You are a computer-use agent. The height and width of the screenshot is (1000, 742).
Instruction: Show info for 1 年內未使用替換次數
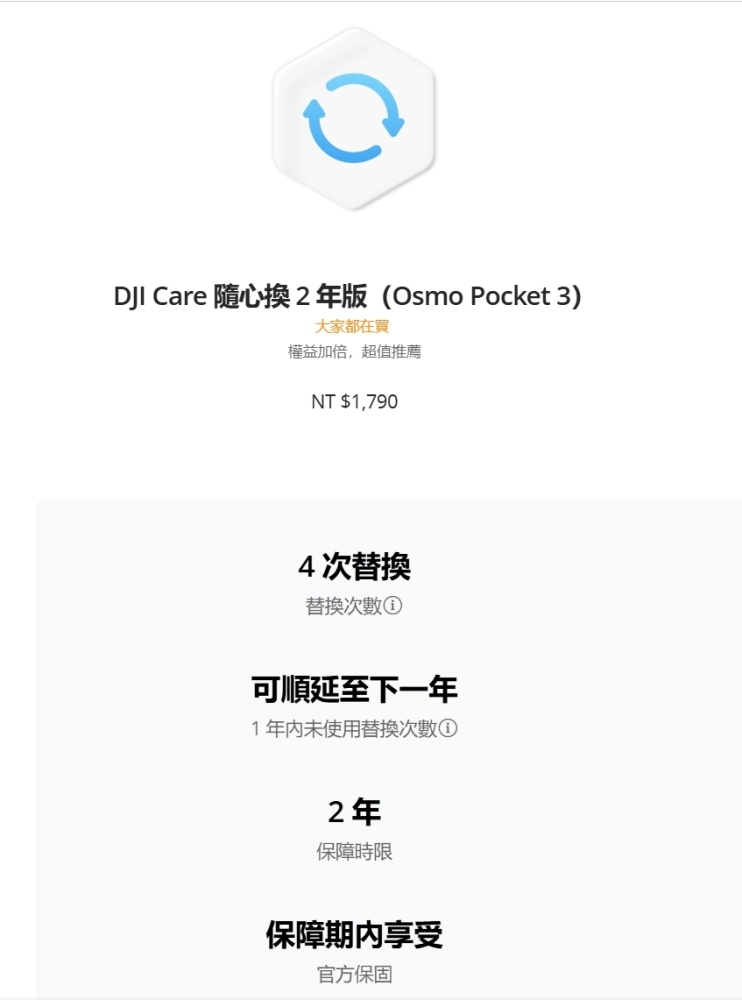click(448, 728)
